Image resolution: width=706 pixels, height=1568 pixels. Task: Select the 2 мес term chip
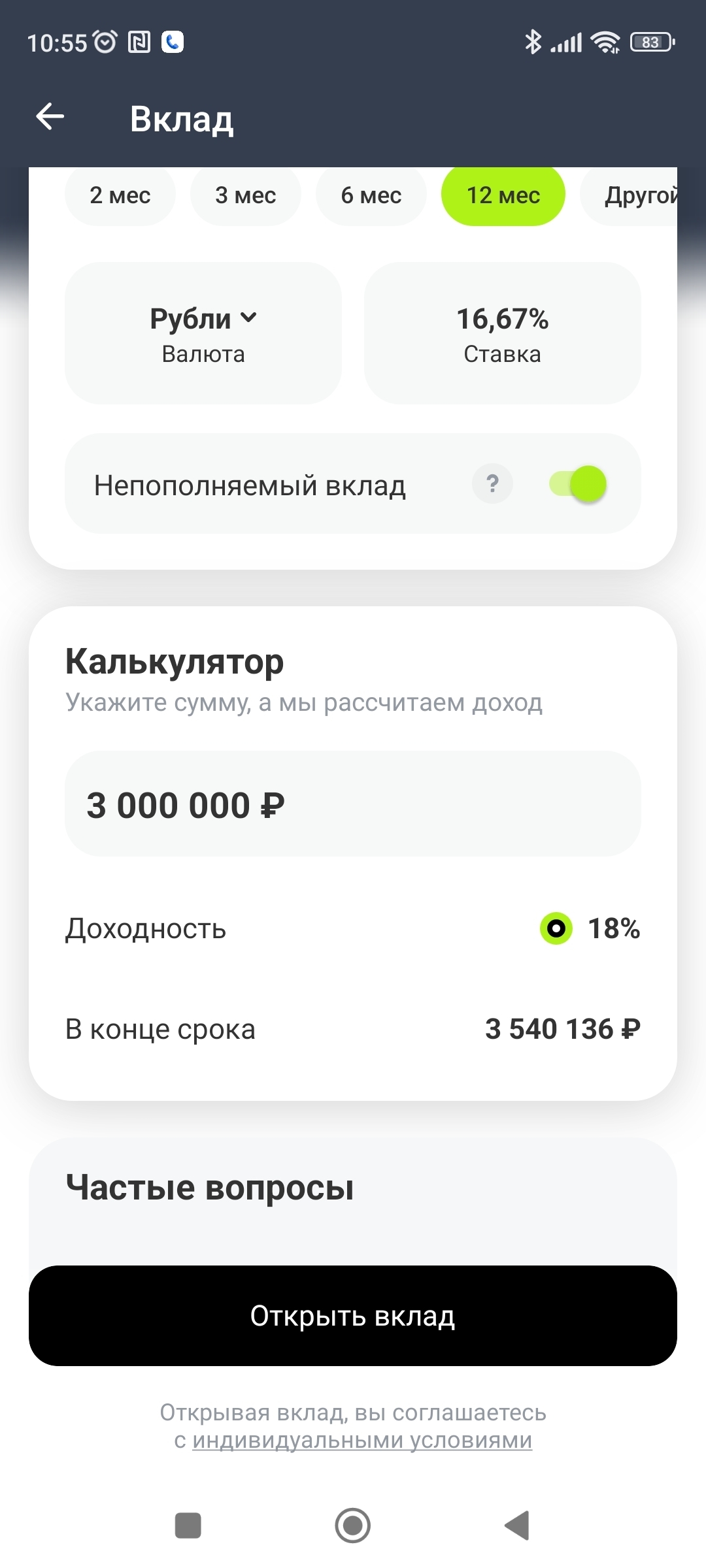tap(120, 195)
